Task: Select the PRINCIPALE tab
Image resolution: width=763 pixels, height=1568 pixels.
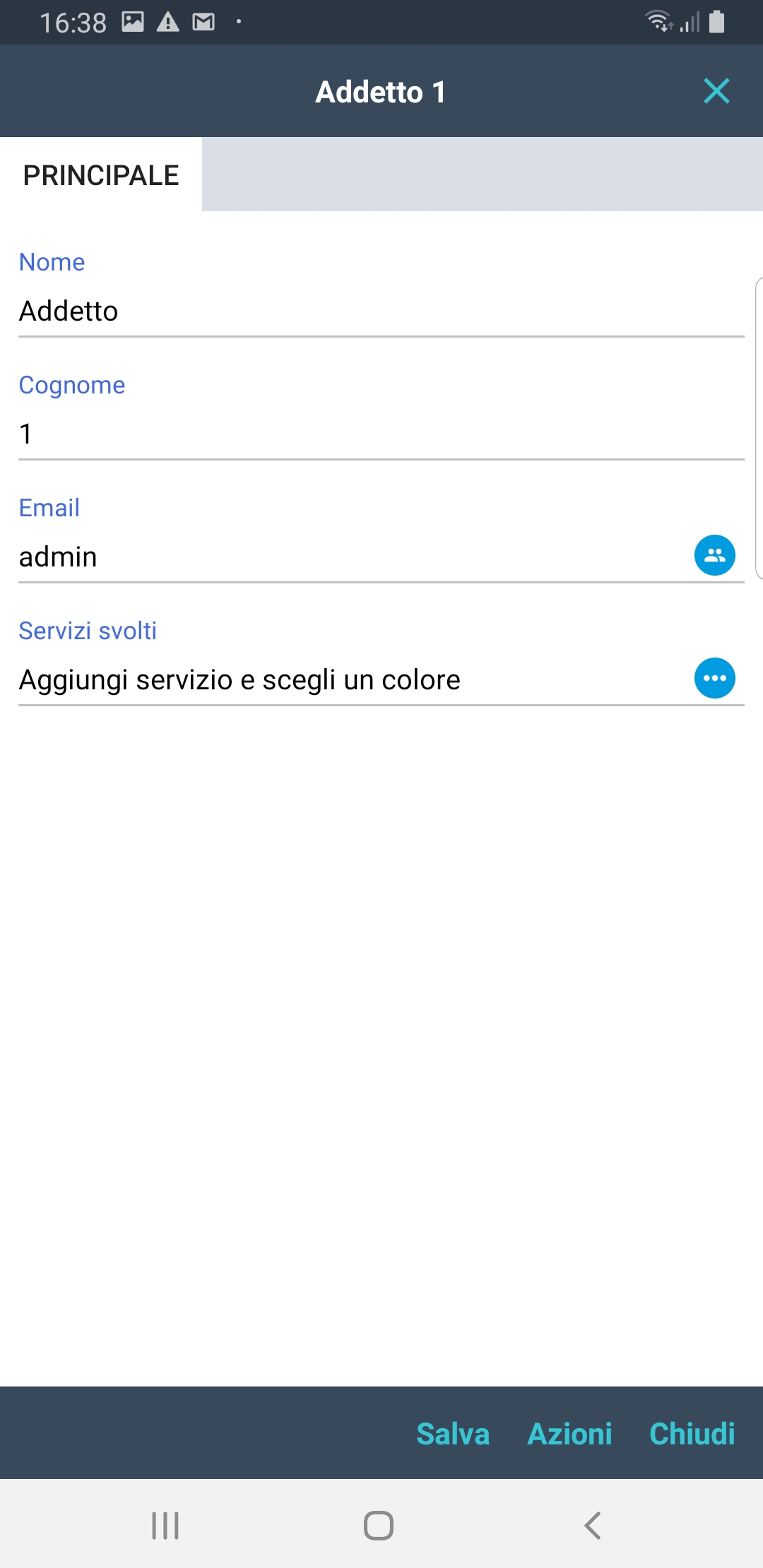Action: pyautogui.click(x=101, y=175)
